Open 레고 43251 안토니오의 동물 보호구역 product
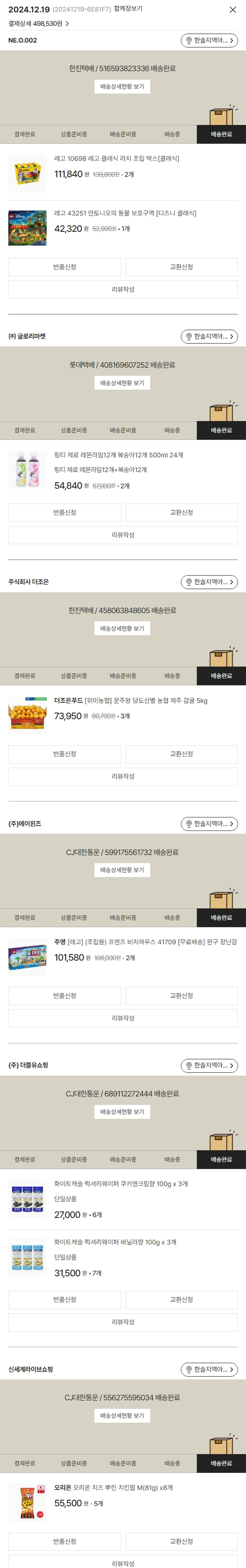 [x=125, y=214]
